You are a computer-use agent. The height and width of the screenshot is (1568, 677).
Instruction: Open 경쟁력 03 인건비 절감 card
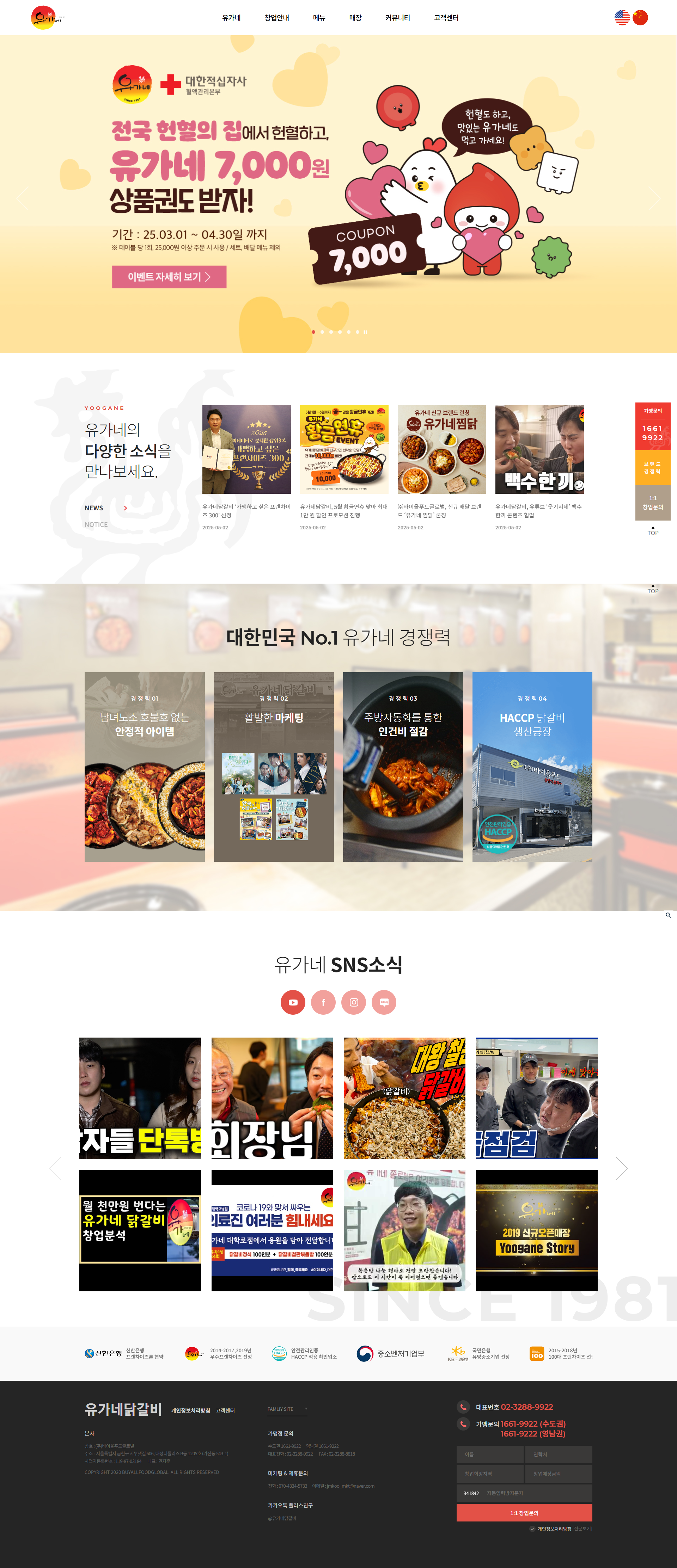[x=402, y=766]
